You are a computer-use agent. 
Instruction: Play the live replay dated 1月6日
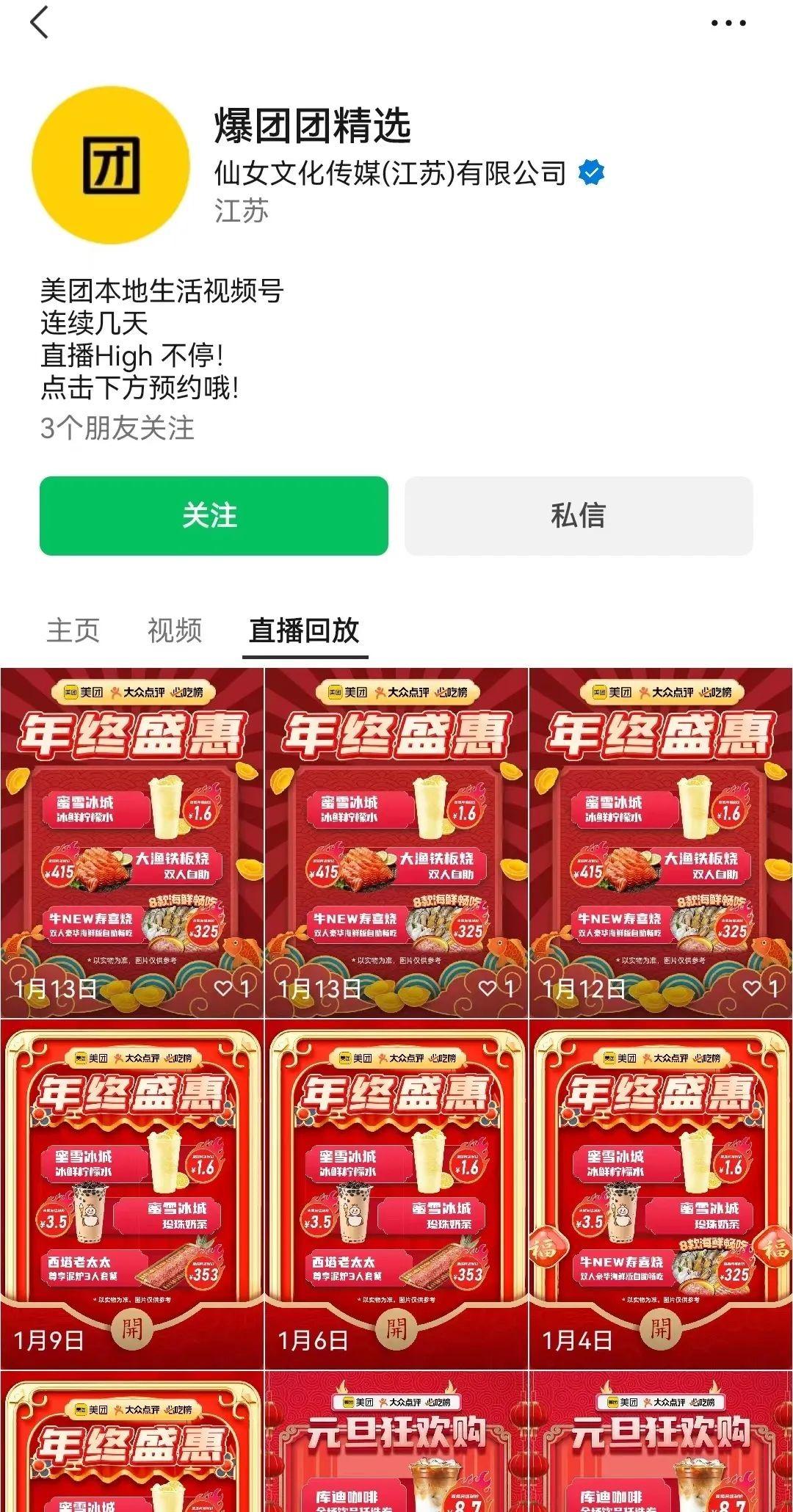(x=396, y=1193)
